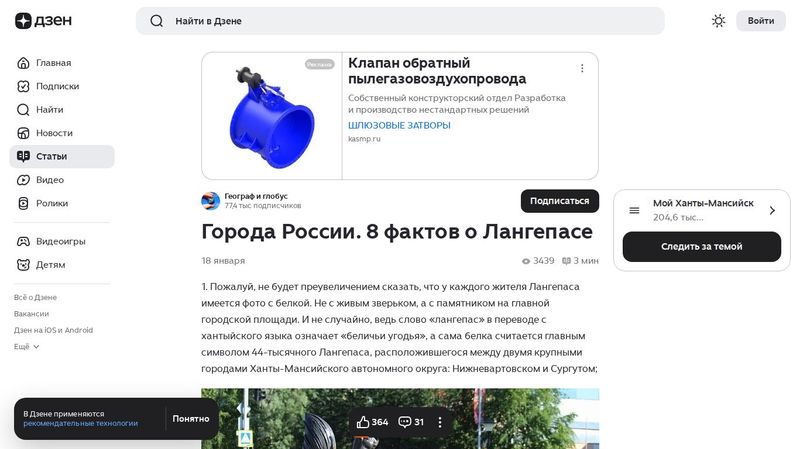
Task: Tap the Войти login button
Action: (x=760, y=21)
